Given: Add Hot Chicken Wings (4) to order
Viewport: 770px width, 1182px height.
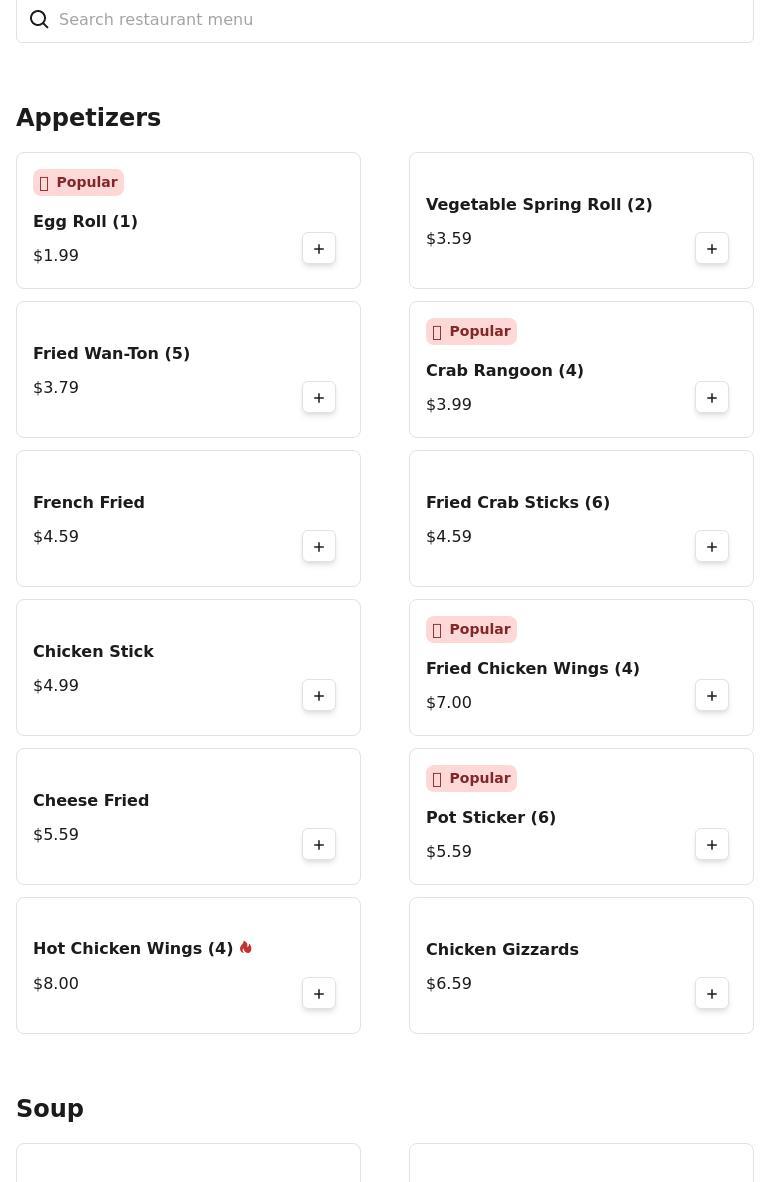Looking at the screenshot, I should 319,994.
